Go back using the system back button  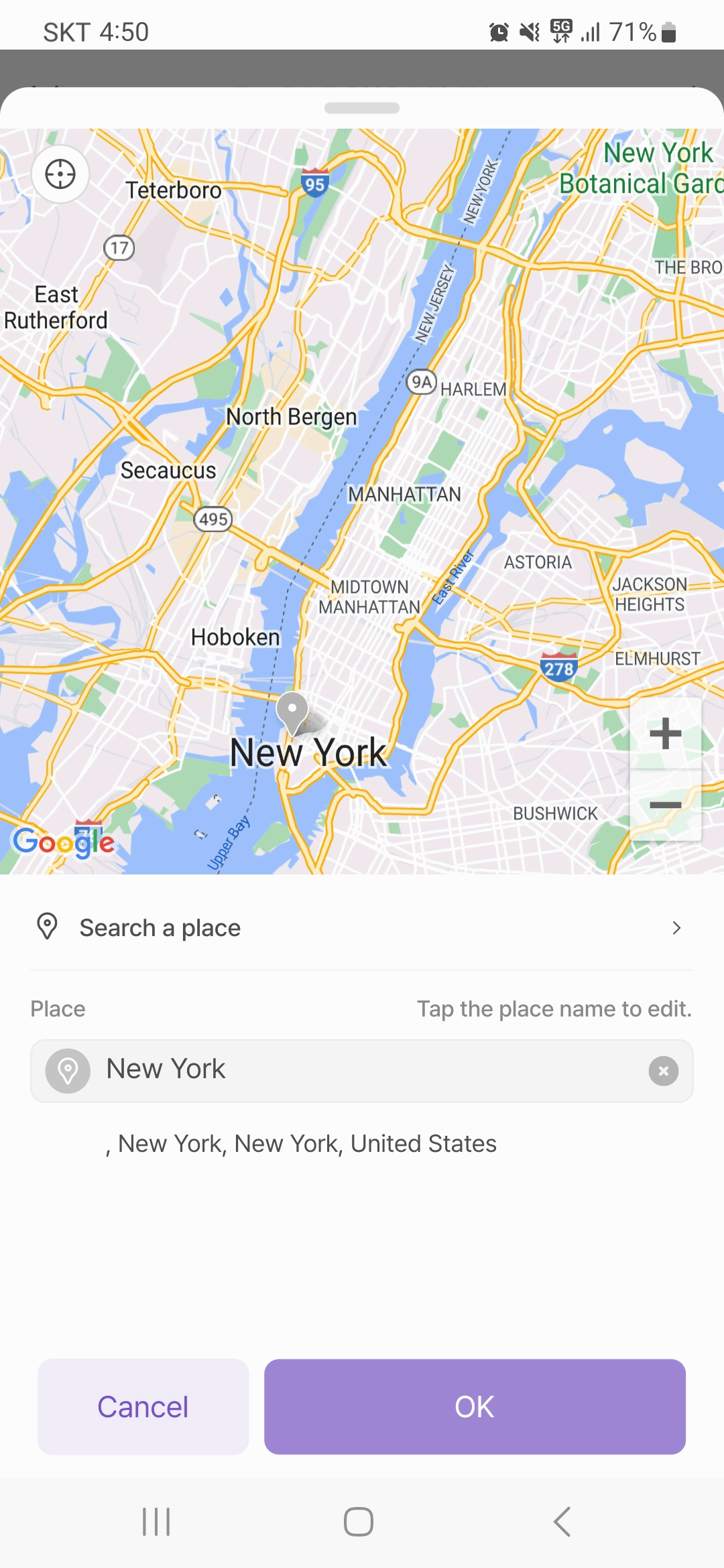pos(562,1521)
